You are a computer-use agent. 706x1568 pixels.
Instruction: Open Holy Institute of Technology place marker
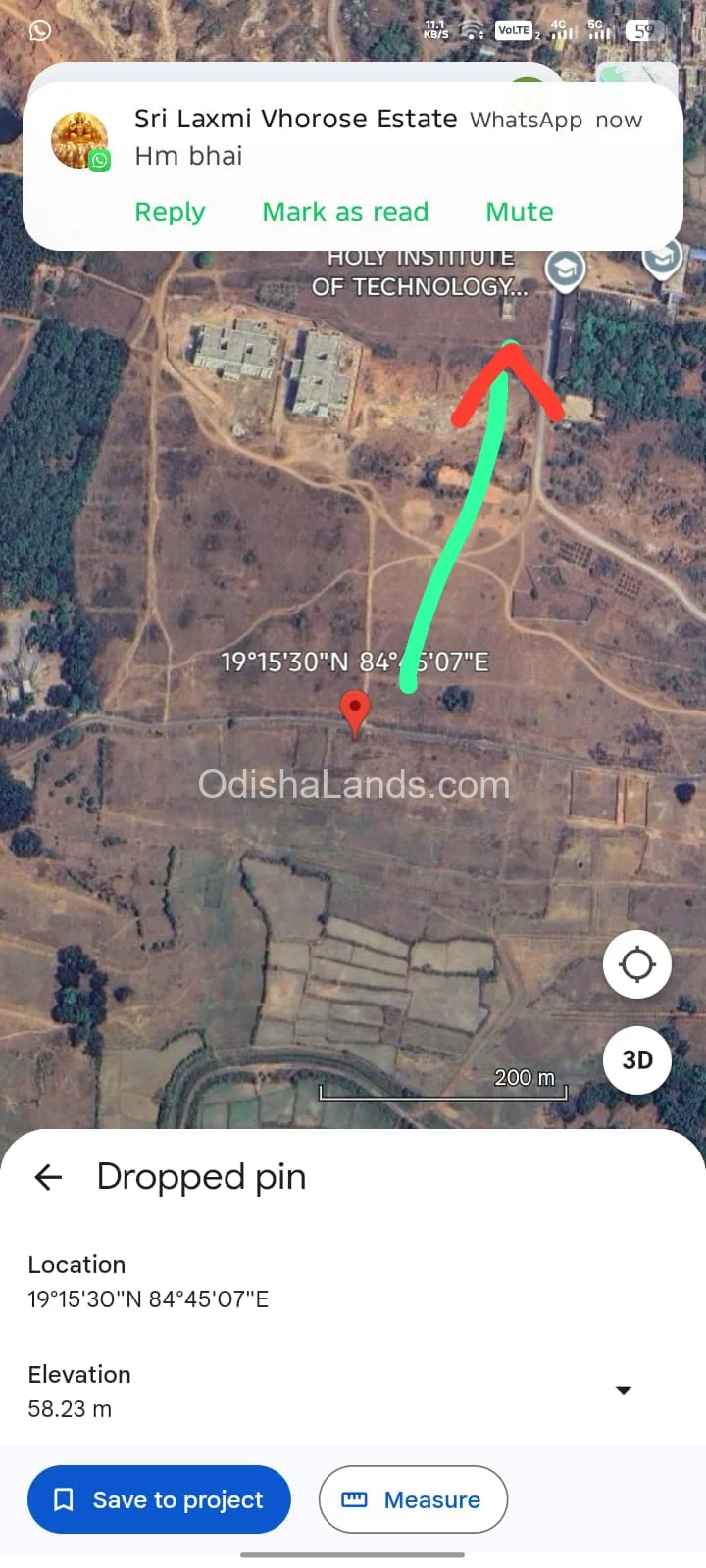565,269
